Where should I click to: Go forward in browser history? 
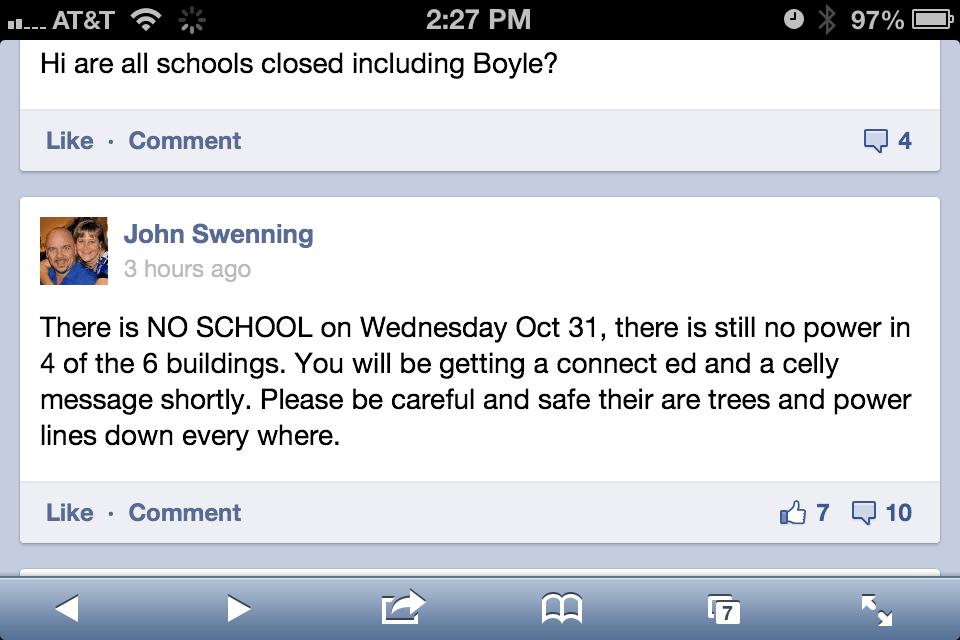(238, 608)
